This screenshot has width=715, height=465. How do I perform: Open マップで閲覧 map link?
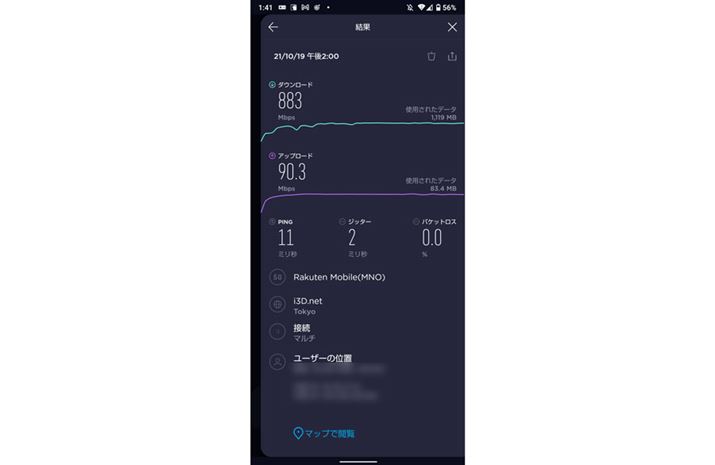pyautogui.click(x=325, y=433)
